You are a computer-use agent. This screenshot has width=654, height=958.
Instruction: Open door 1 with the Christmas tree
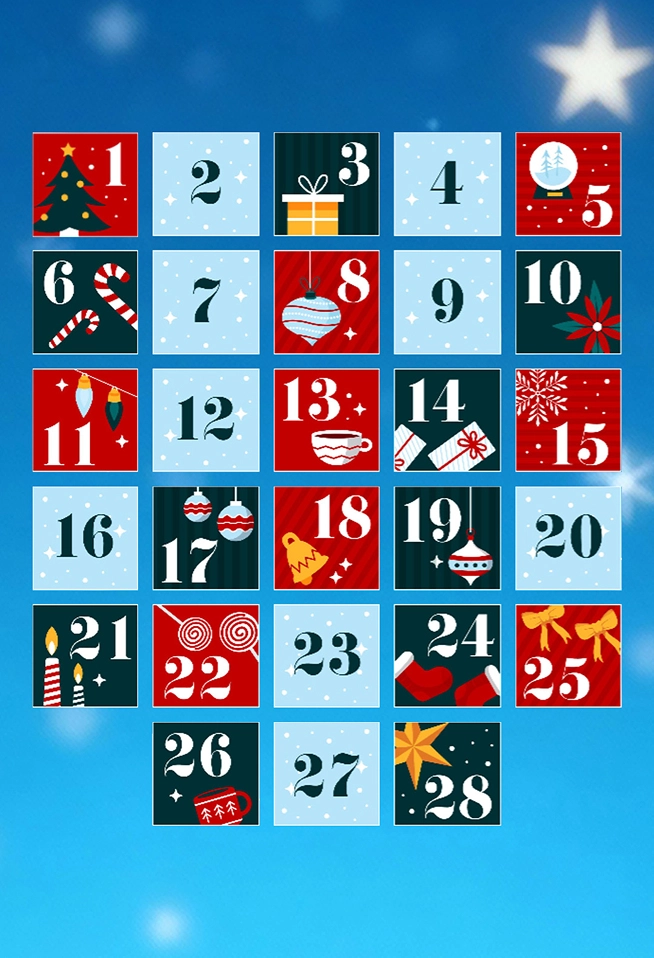[x=85, y=184]
